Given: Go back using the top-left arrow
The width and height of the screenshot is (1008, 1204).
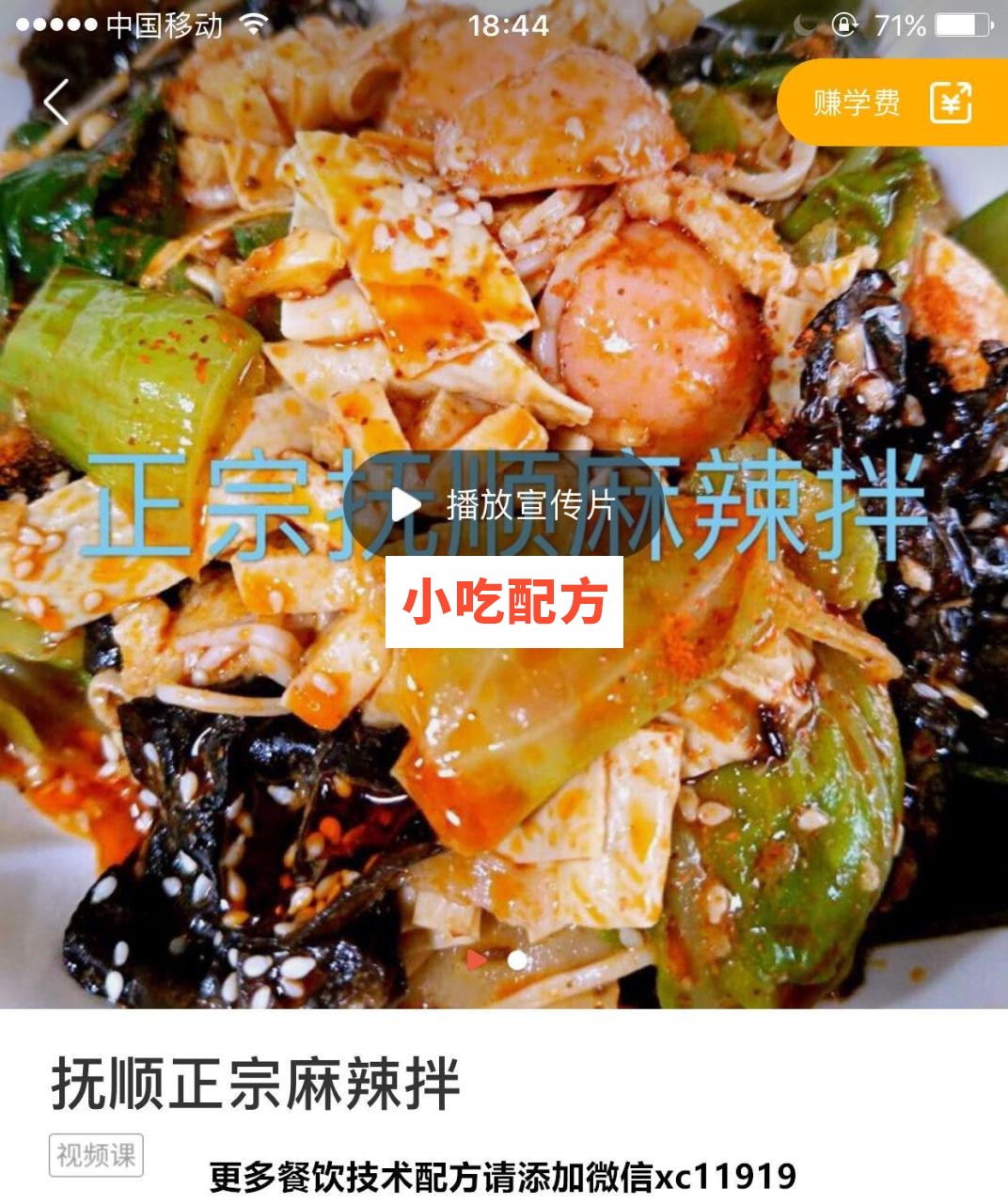Looking at the screenshot, I should click(x=56, y=102).
